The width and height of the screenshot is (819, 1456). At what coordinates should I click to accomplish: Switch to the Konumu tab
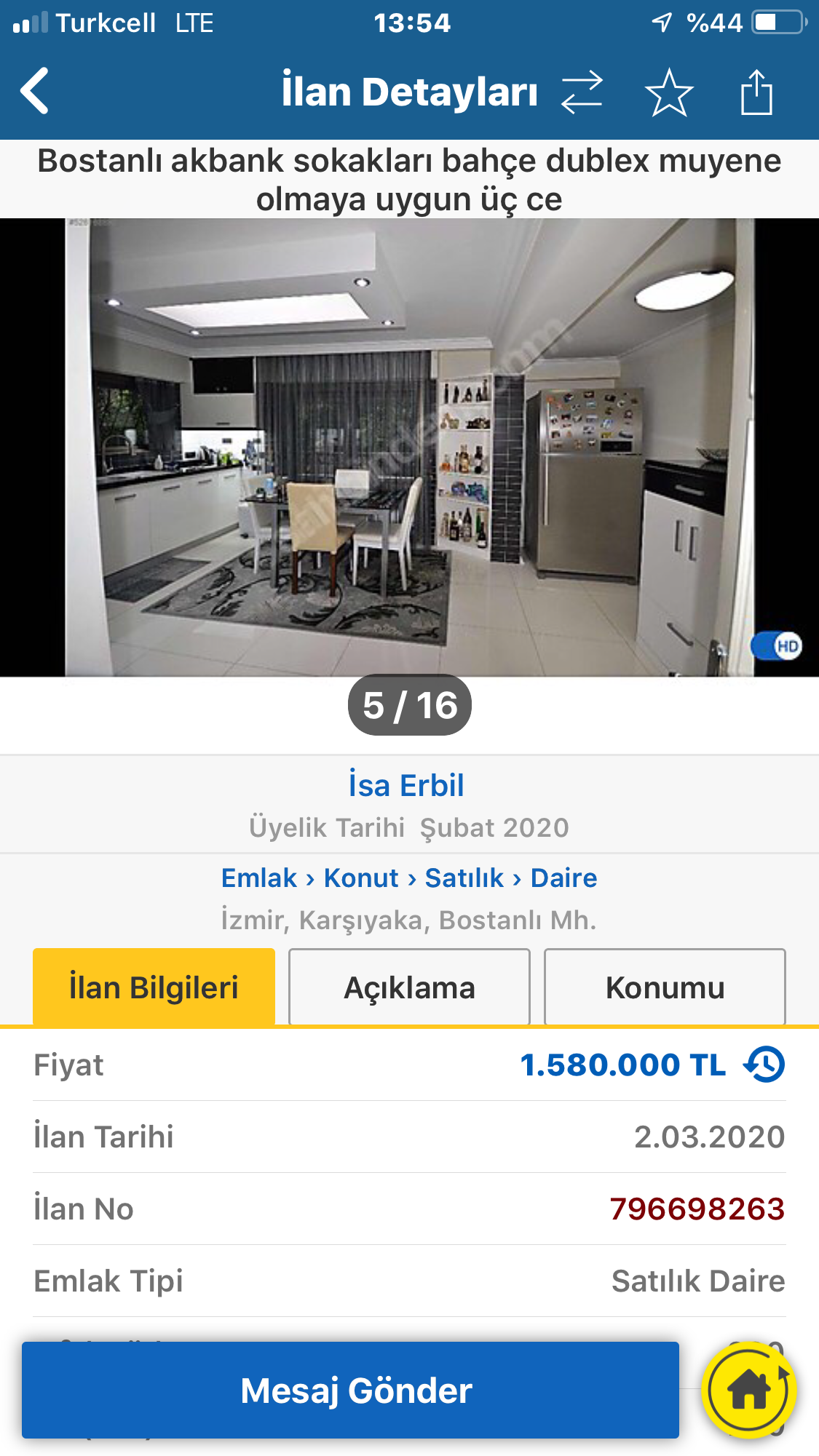pyautogui.click(x=665, y=987)
